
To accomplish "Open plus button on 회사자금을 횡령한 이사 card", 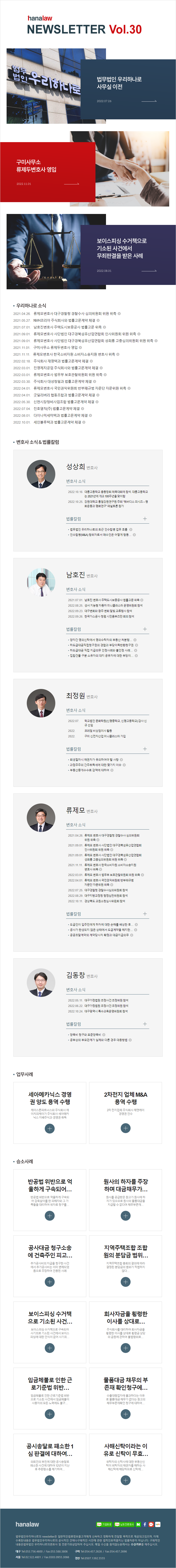I will pyautogui.click(x=126, y=1348).
